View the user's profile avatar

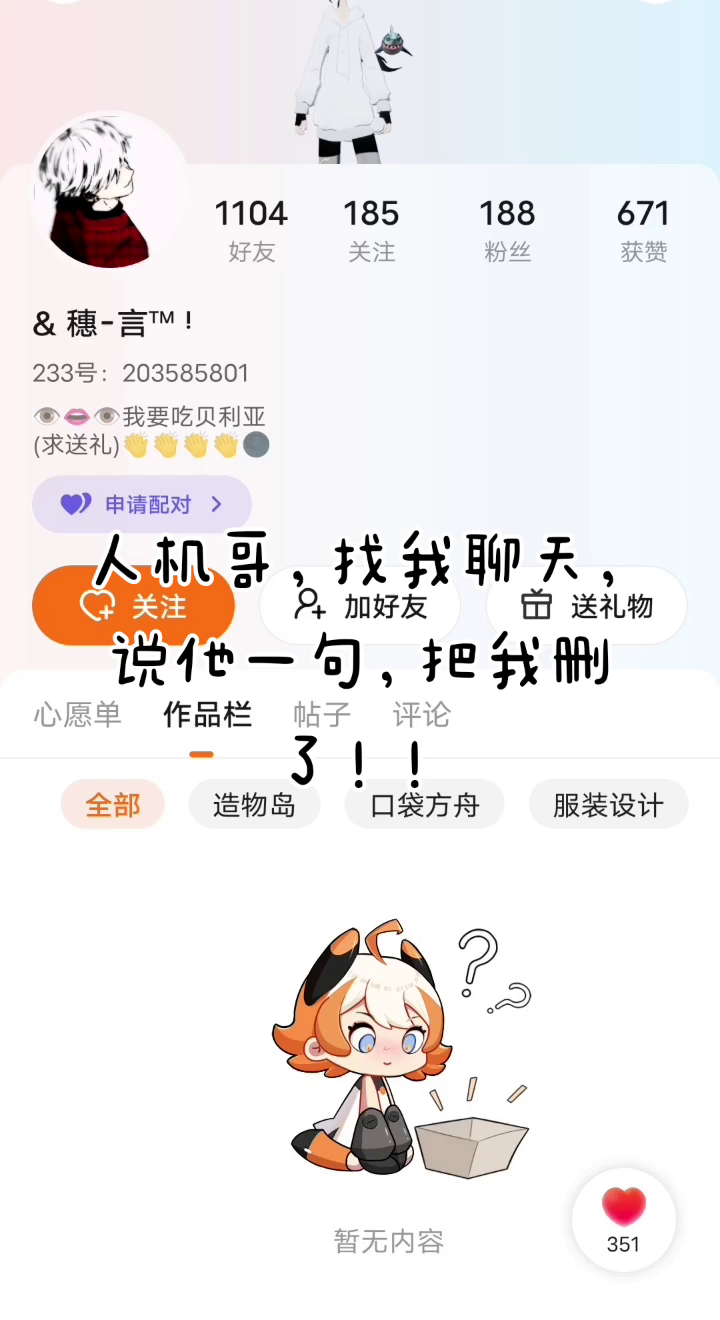108,192
